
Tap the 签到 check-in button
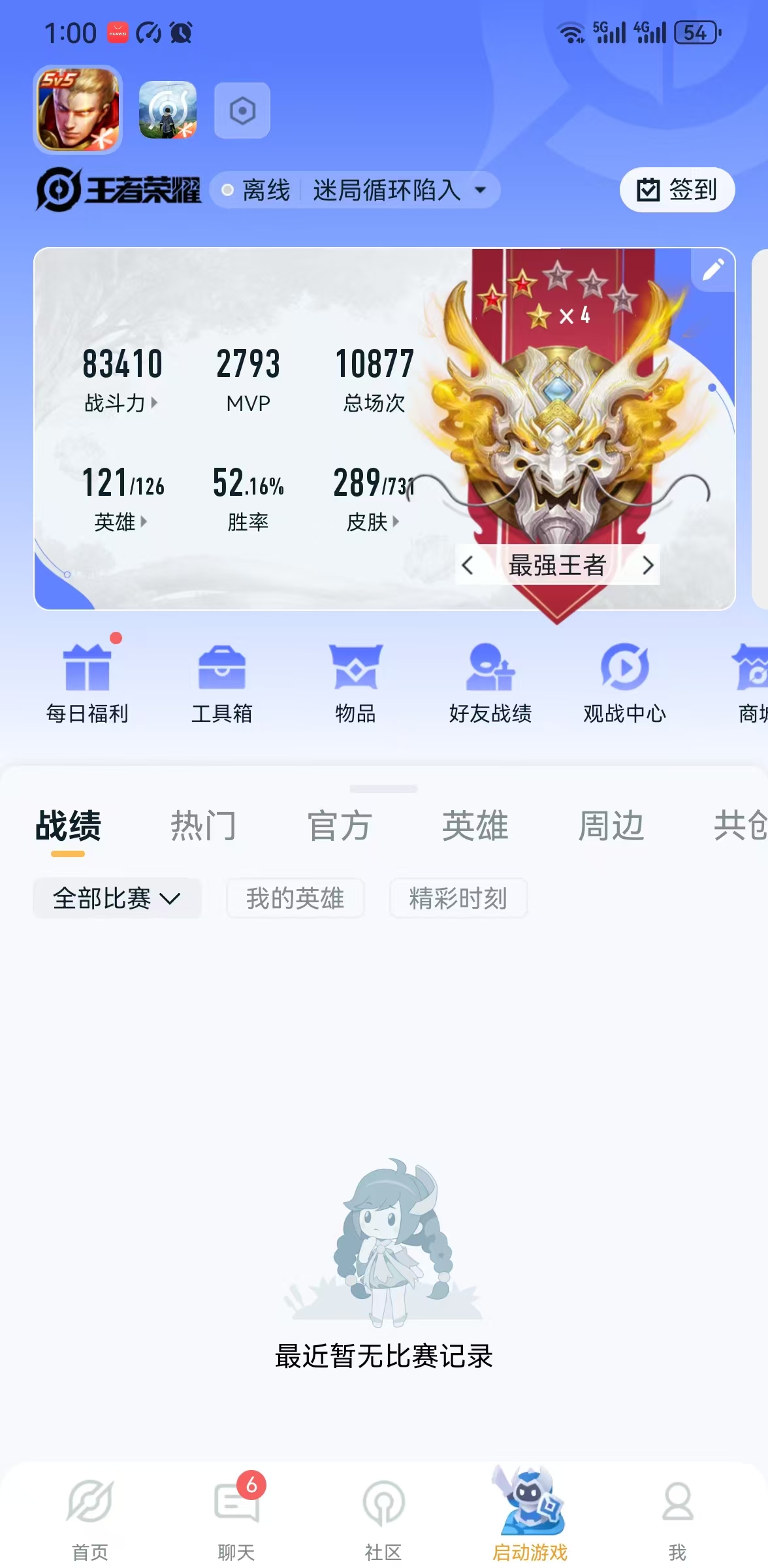(x=677, y=190)
